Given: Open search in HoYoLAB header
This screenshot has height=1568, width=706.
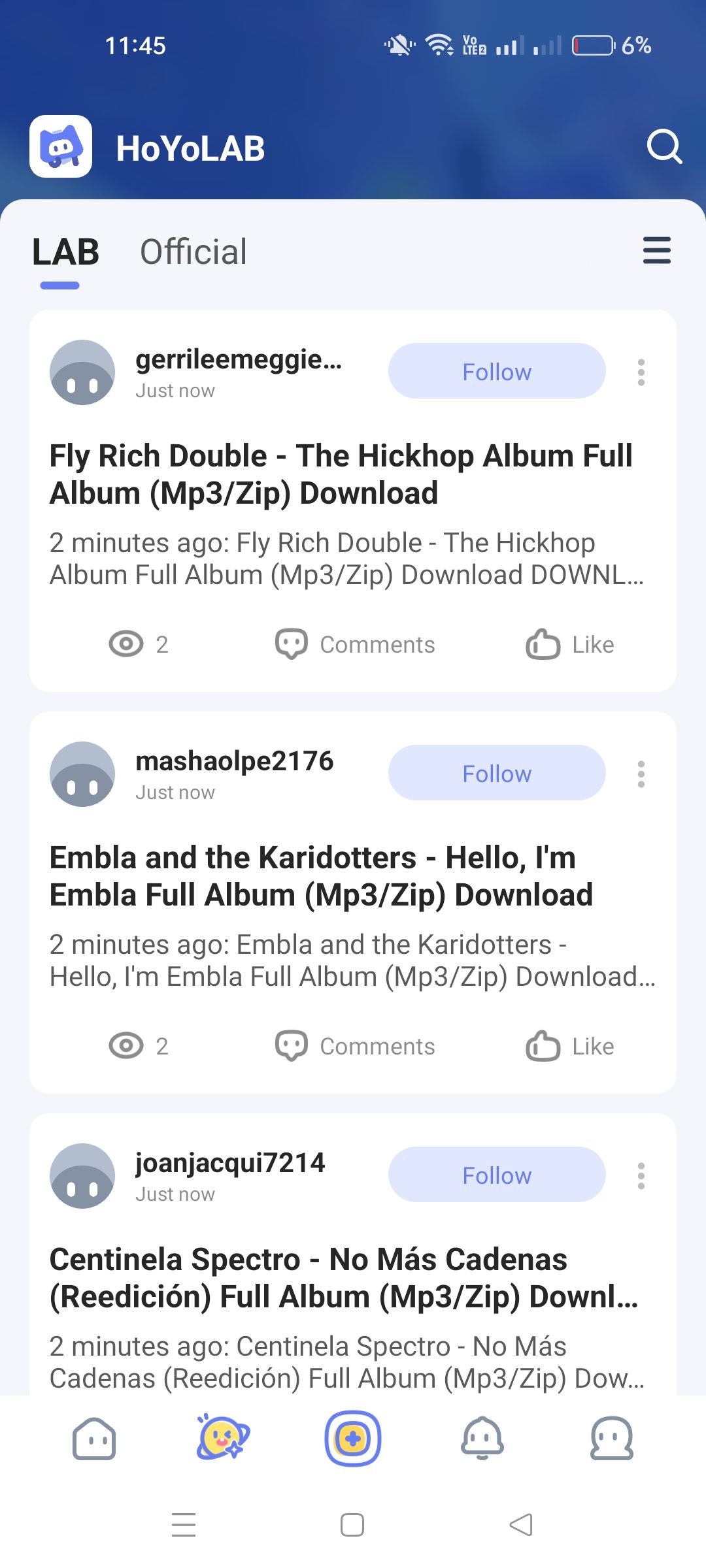Looking at the screenshot, I should [664, 146].
